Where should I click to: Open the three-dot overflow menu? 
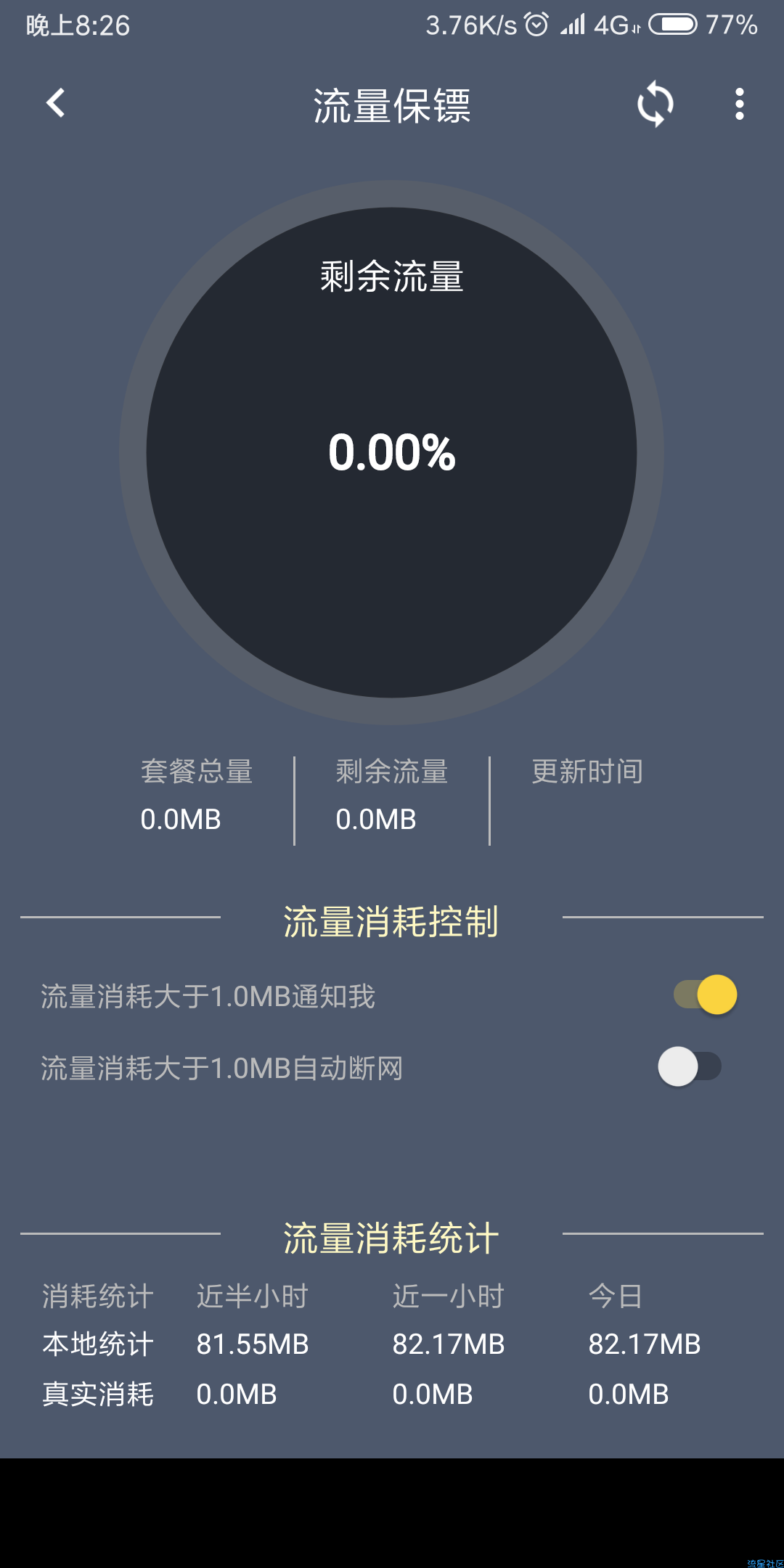click(x=739, y=104)
